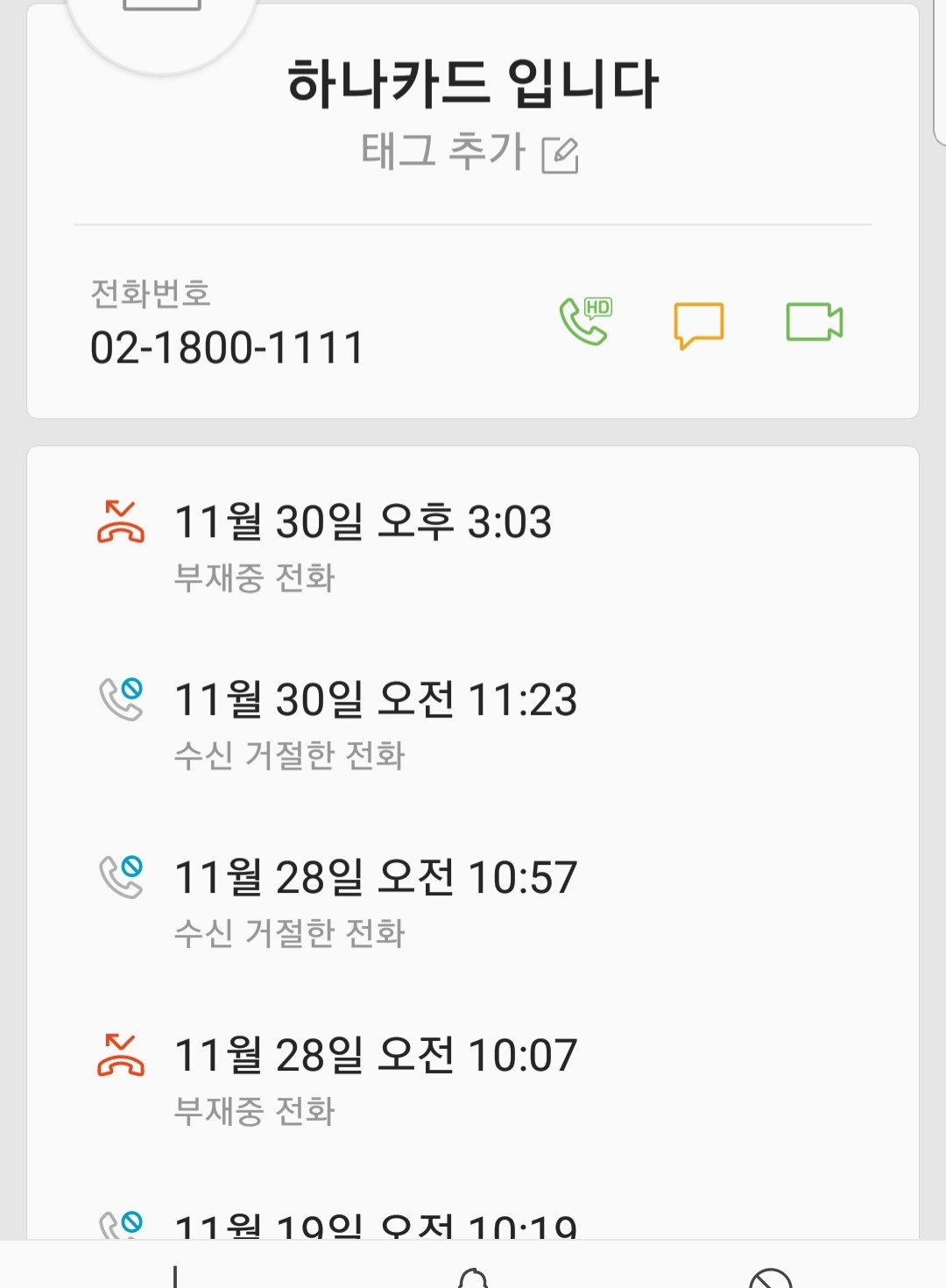
Task: Click the rejected call icon at 11:23
Action: click(120, 697)
